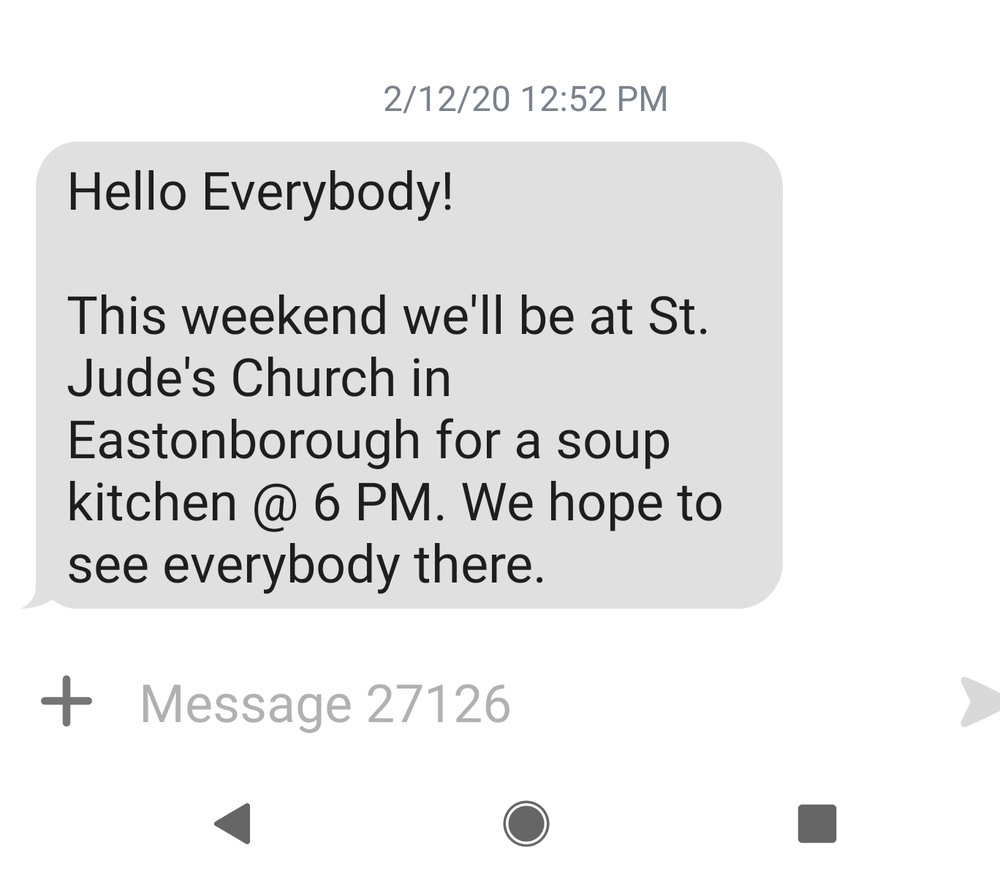Open recent apps with the square button
The width and height of the screenshot is (1000, 885).
click(816, 824)
